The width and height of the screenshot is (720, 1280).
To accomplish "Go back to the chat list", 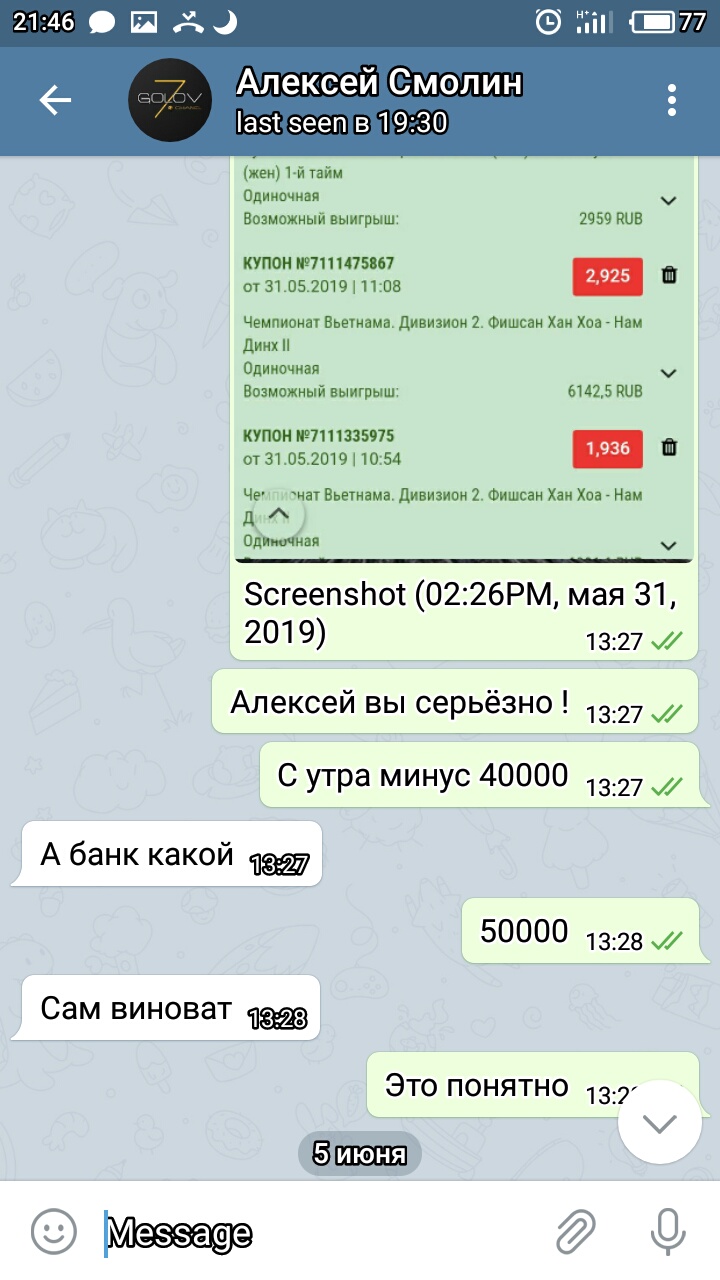I will pos(55,100).
